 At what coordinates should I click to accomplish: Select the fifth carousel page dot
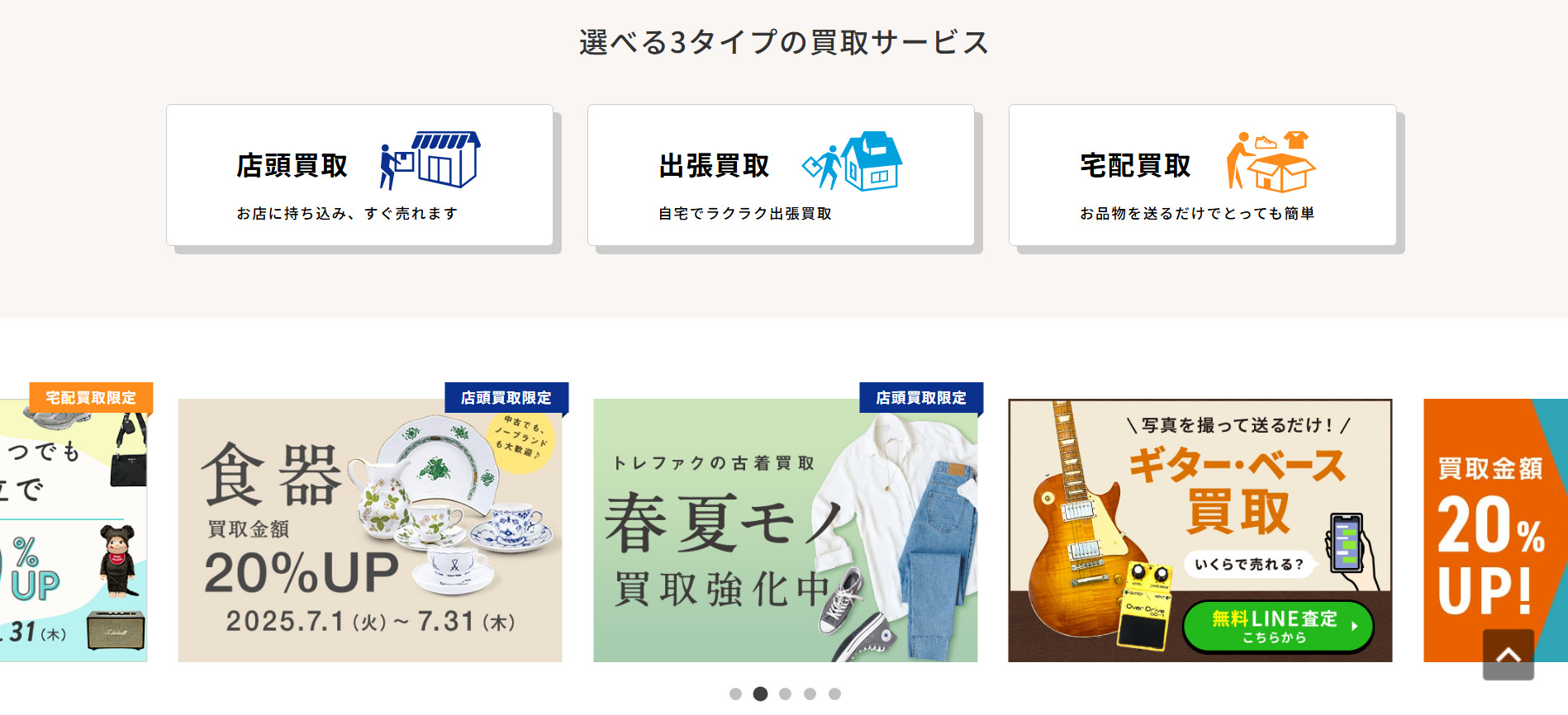pyautogui.click(x=834, y=694)
